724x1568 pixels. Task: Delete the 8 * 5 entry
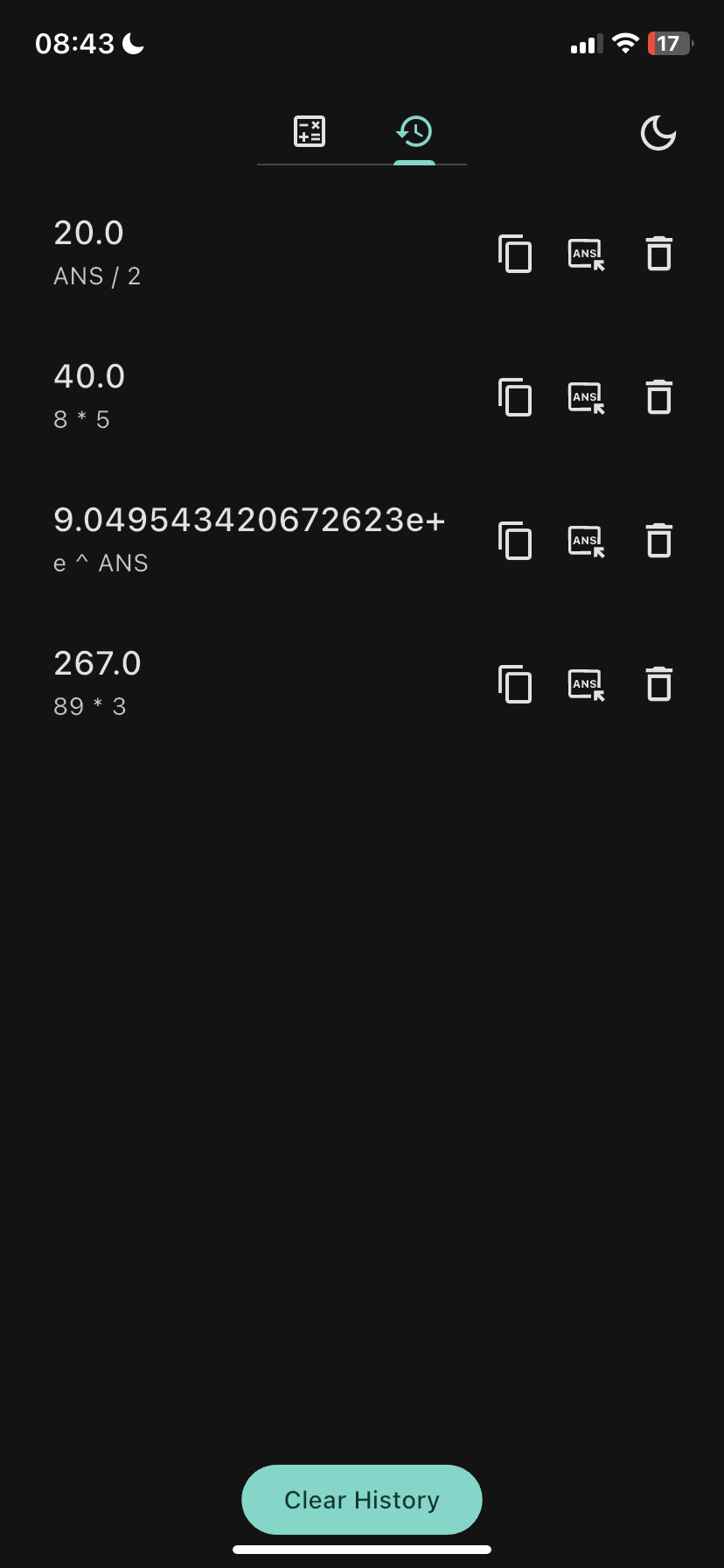658,397
